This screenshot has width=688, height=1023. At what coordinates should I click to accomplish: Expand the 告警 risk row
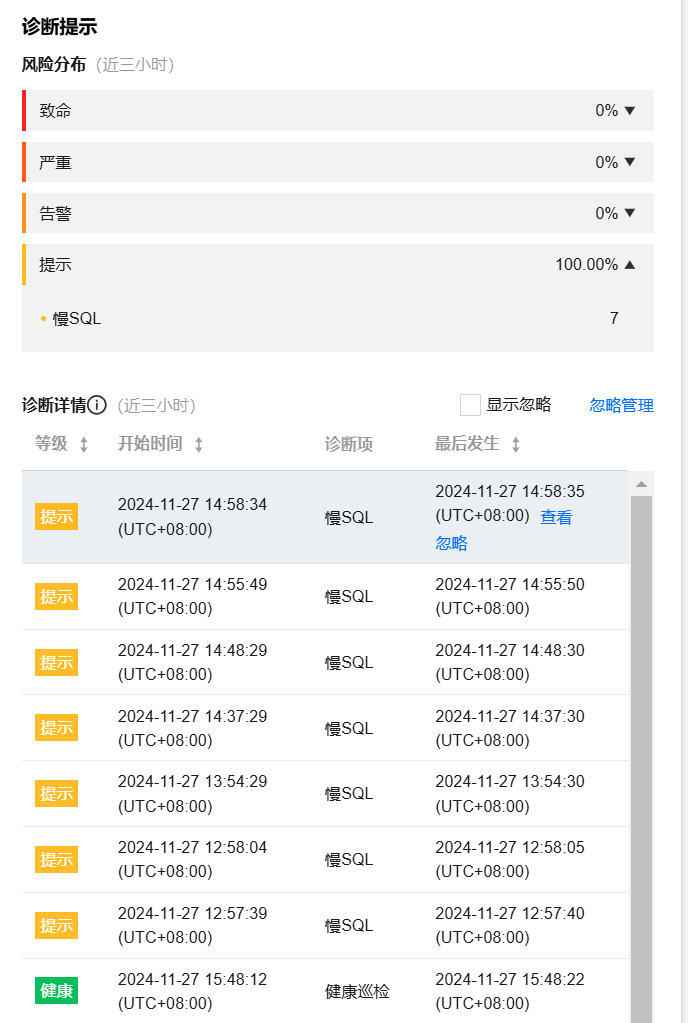[629, 213]
